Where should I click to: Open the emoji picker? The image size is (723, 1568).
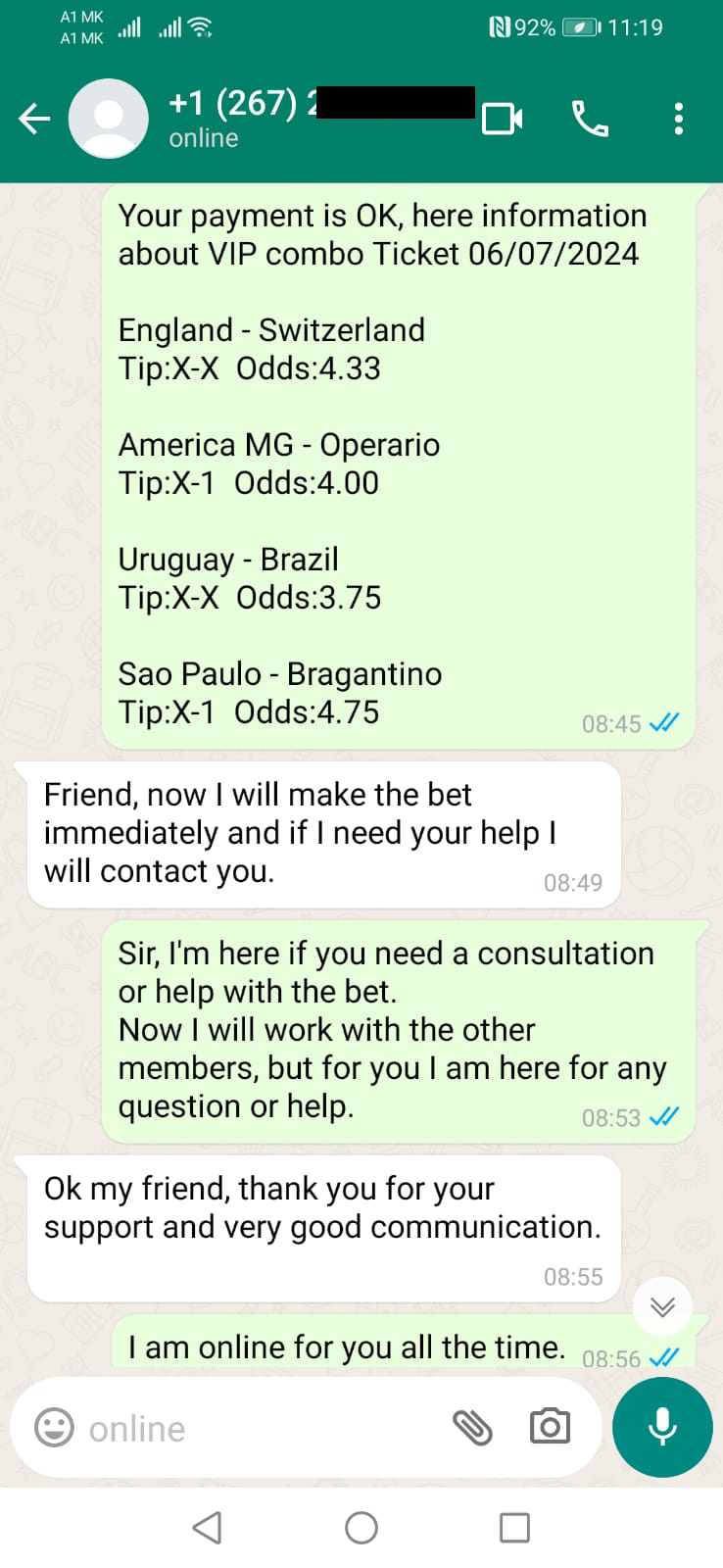coord(54,1427)
